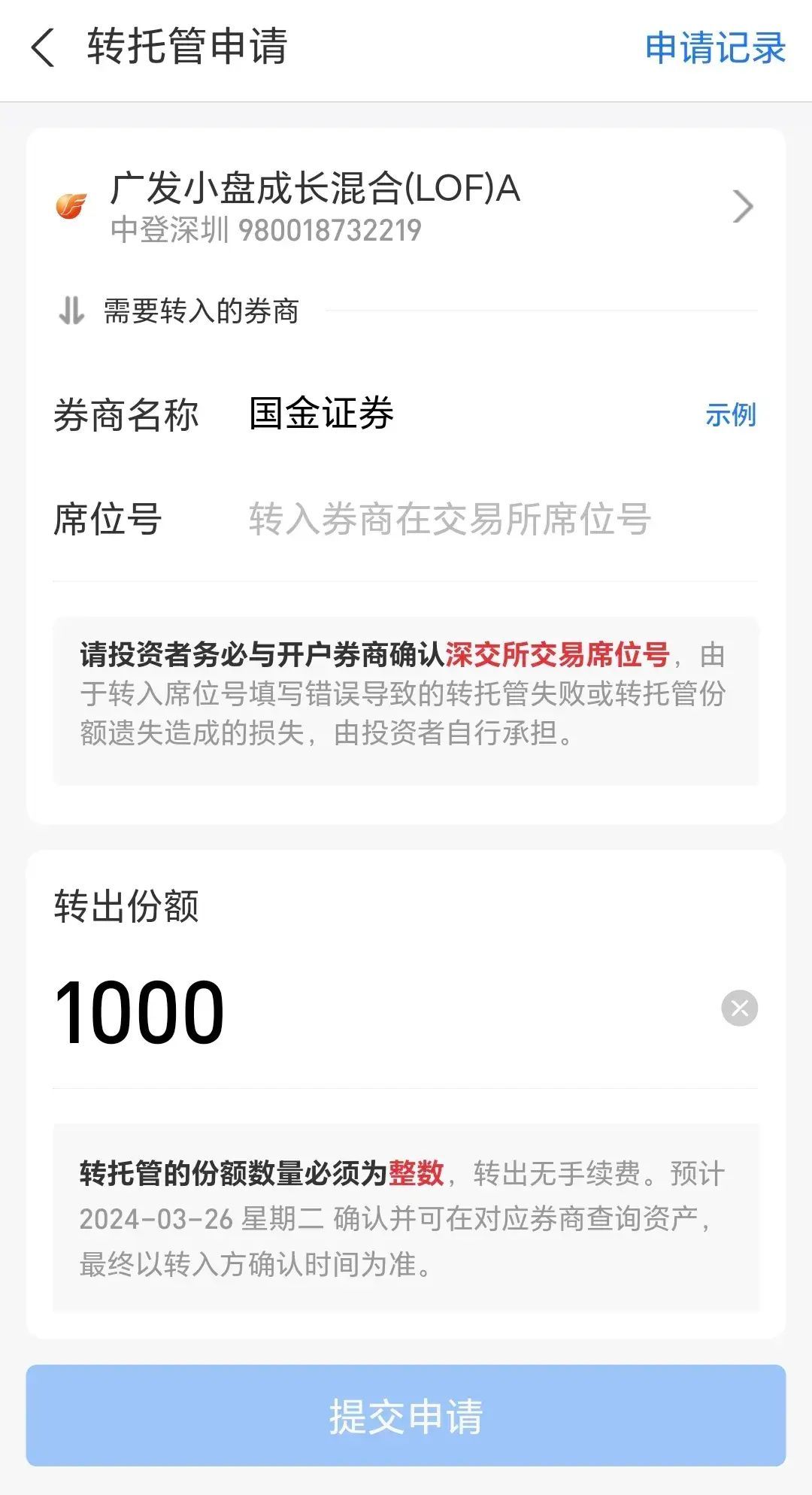Viewport: 812px width, 1495px height.
Task: Click the back arrow to return
Action: (41, 47)
